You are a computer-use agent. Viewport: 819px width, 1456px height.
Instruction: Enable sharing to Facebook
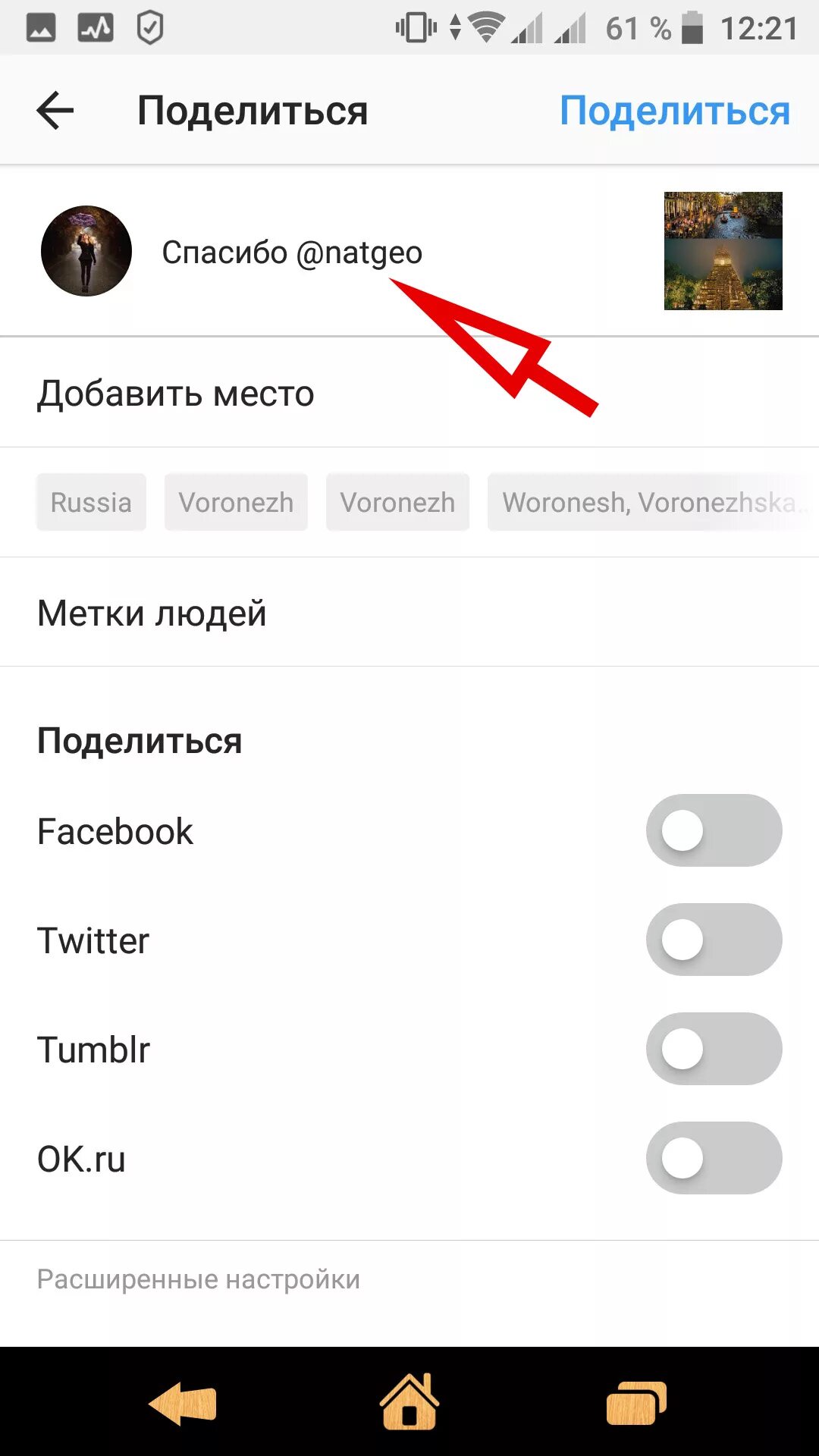(714, 830)
